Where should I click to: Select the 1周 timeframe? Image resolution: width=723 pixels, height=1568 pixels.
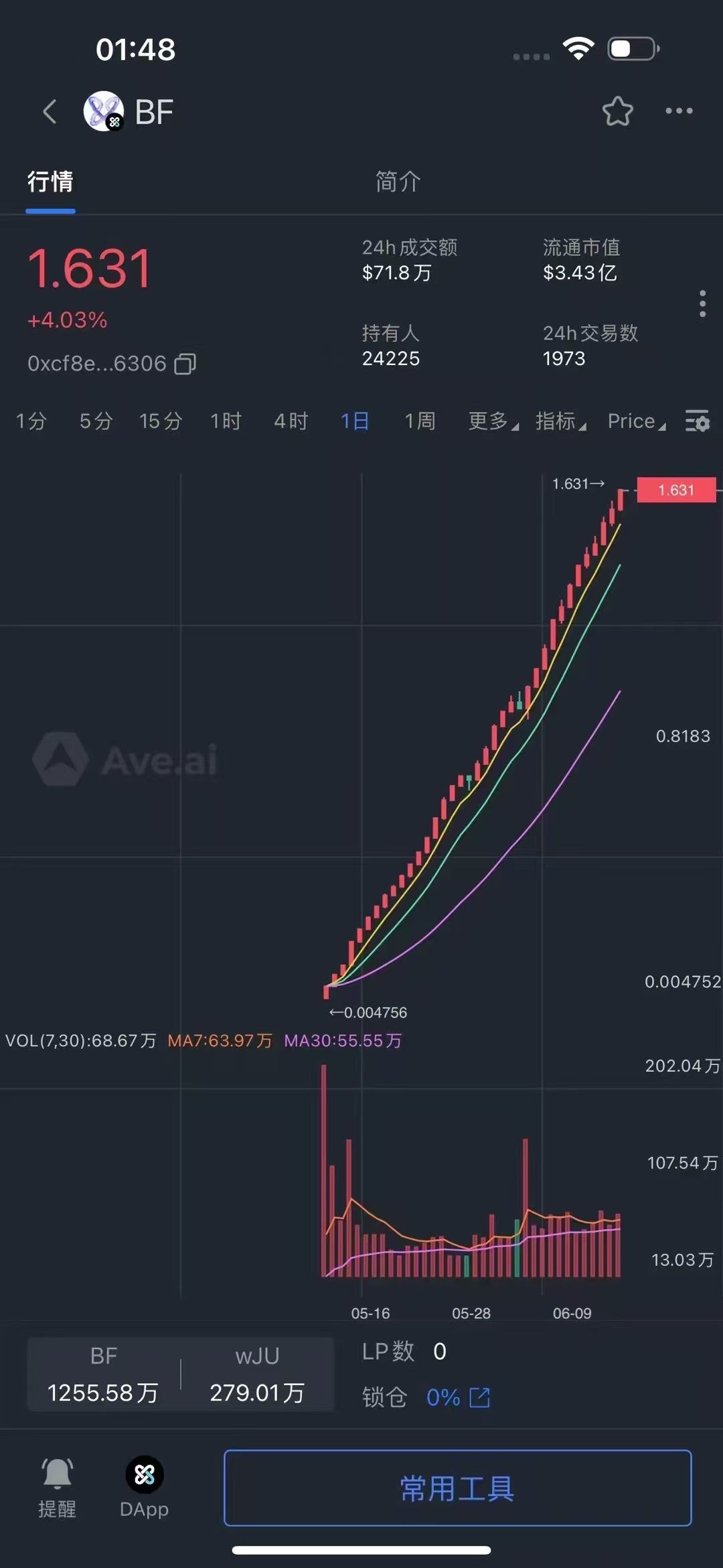click(x=420, y=421)
